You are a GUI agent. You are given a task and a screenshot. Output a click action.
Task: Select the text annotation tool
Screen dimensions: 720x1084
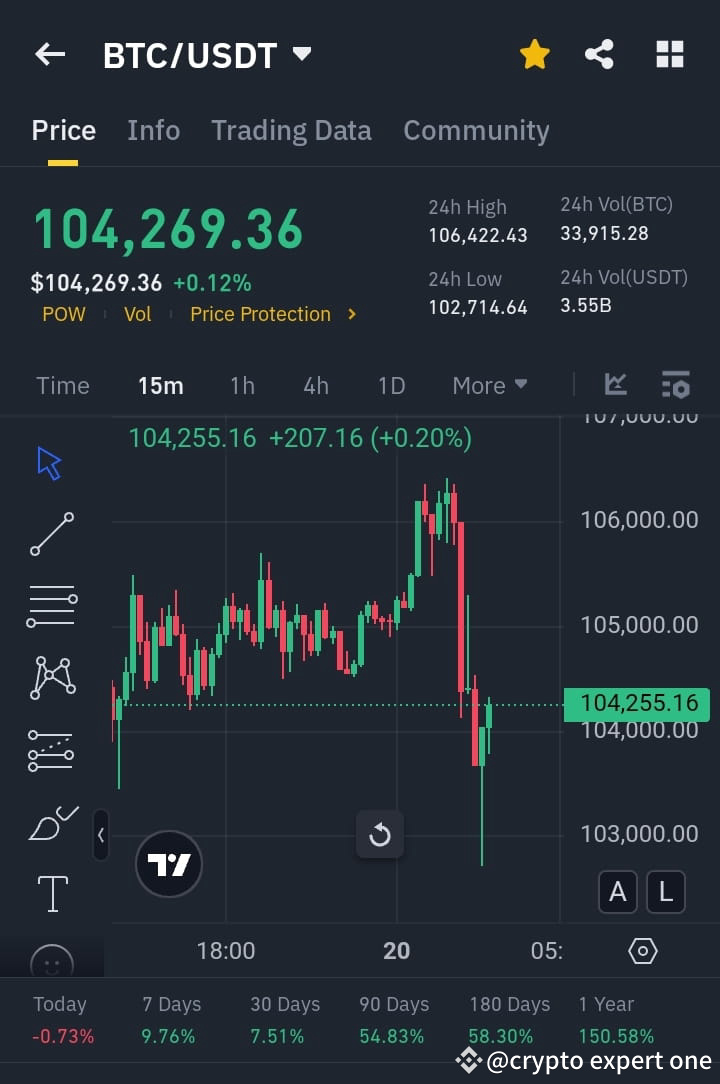52,893
